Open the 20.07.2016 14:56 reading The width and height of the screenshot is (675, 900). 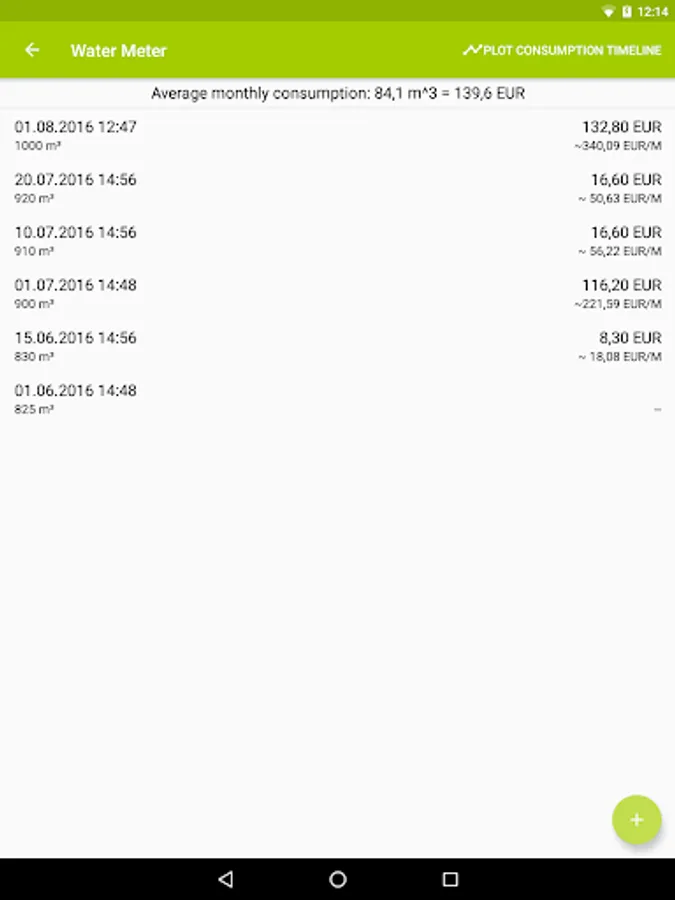(337, 188)
